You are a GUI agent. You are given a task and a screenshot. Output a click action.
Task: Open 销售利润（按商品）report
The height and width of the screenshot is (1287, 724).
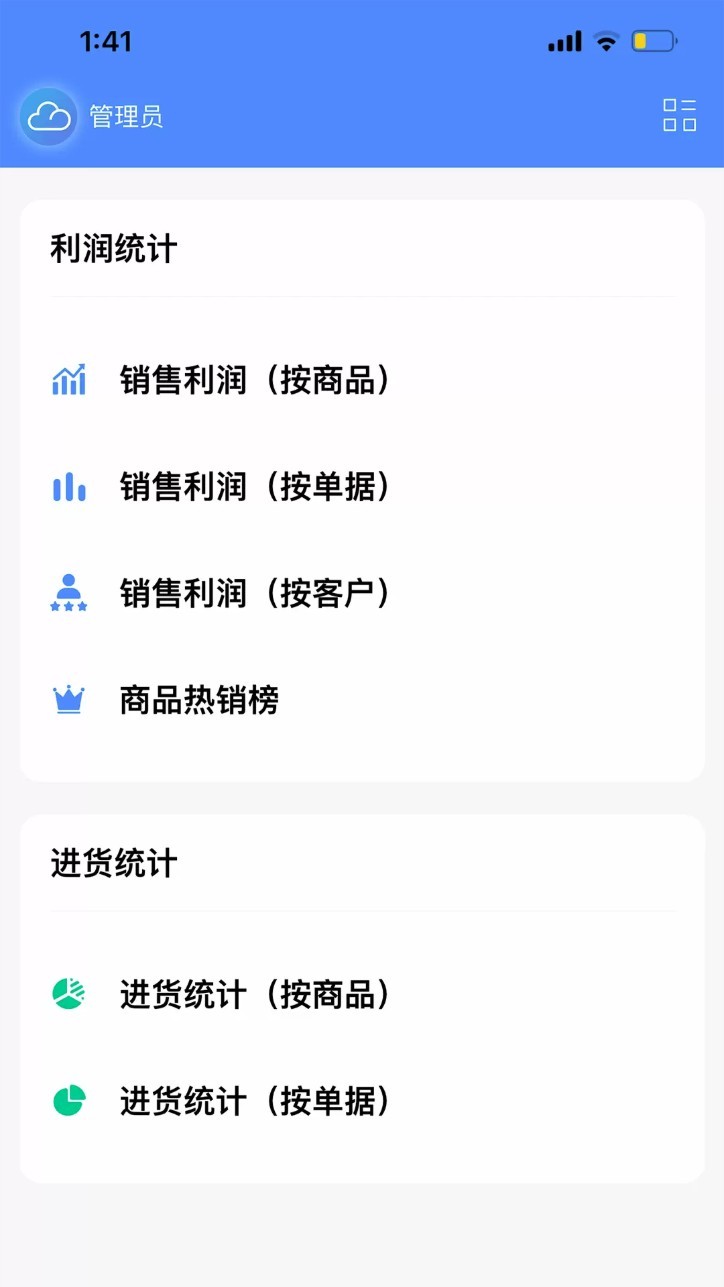[255, 380]
